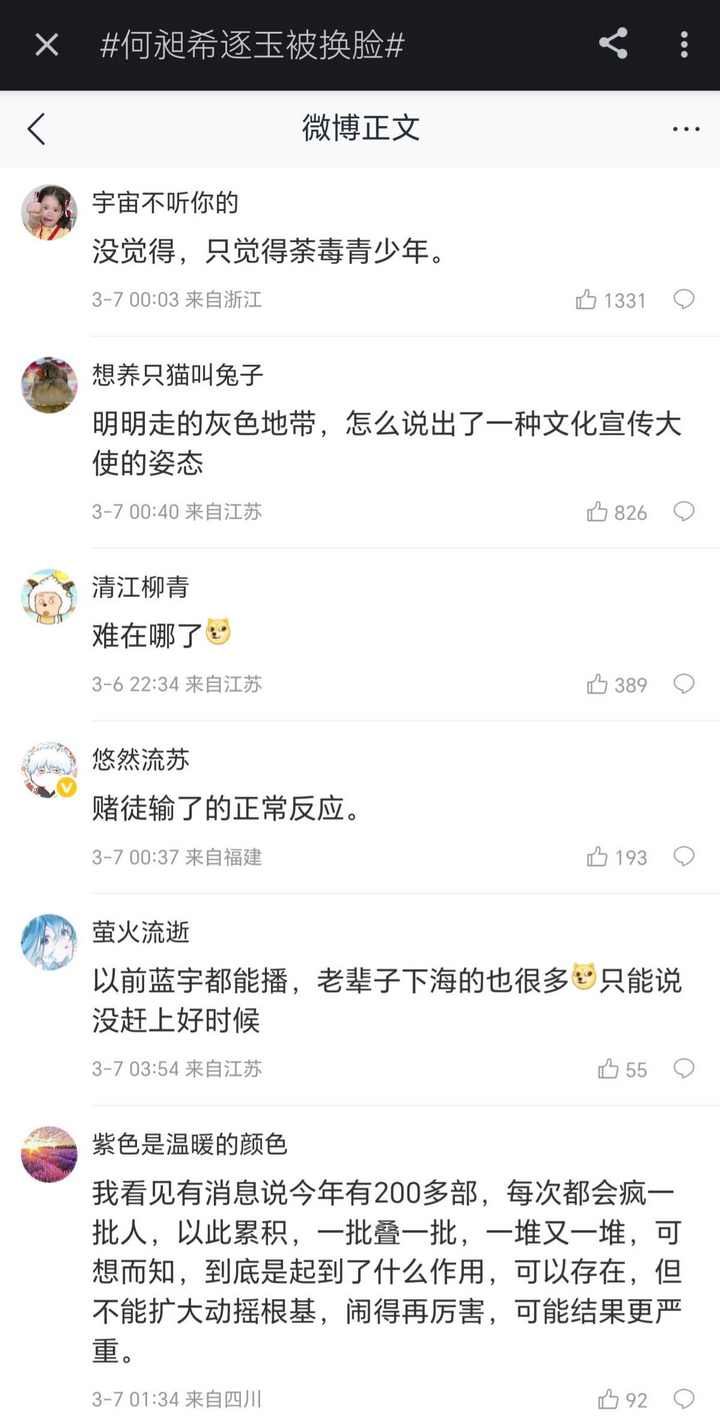This screenshot has width=720, height=1420.
Task: Like 想养只猫叫兔子's comment
Action: (x=597, y=512)
